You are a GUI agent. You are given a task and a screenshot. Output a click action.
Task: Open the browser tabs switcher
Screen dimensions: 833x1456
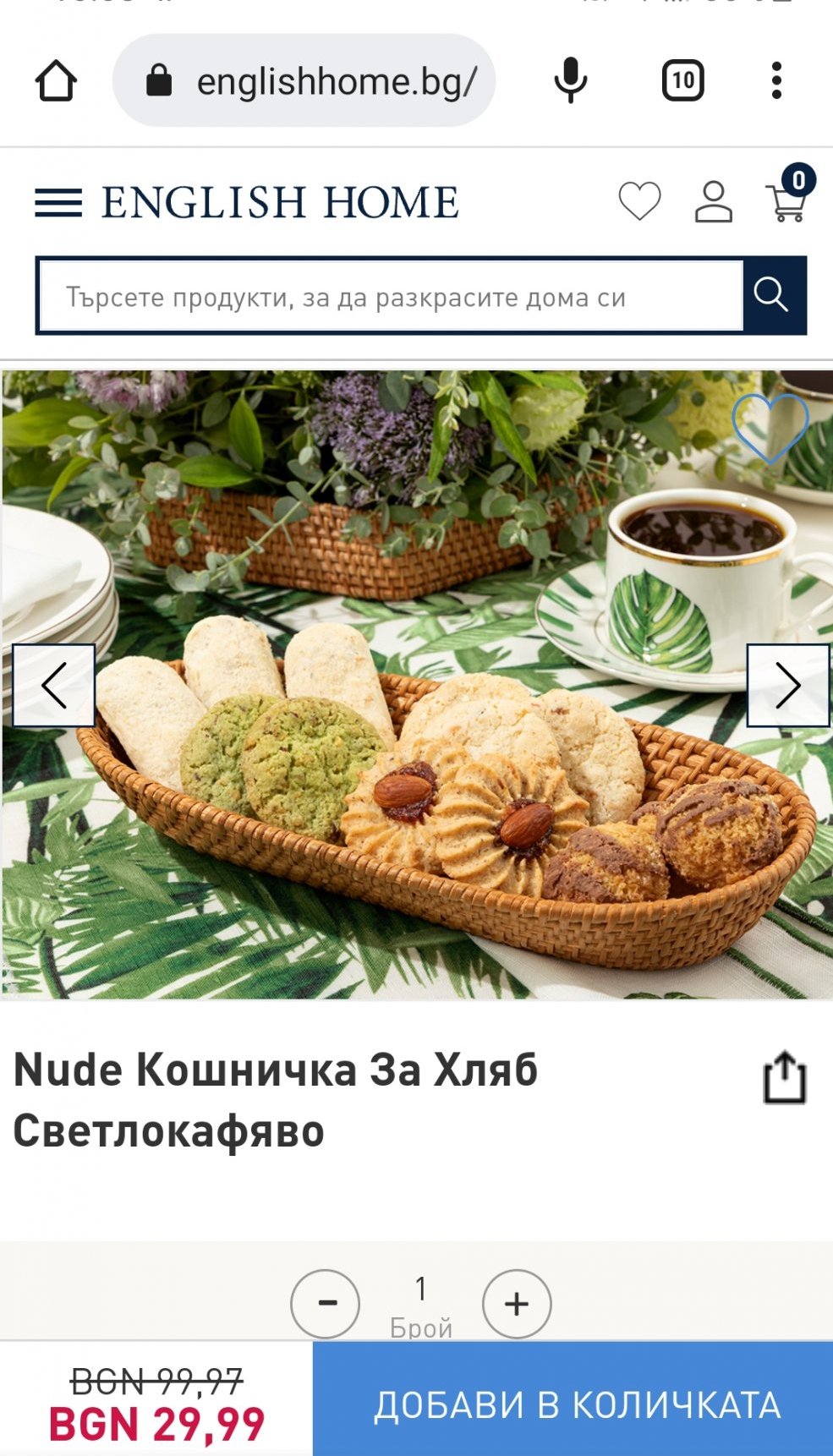[682, 81]
